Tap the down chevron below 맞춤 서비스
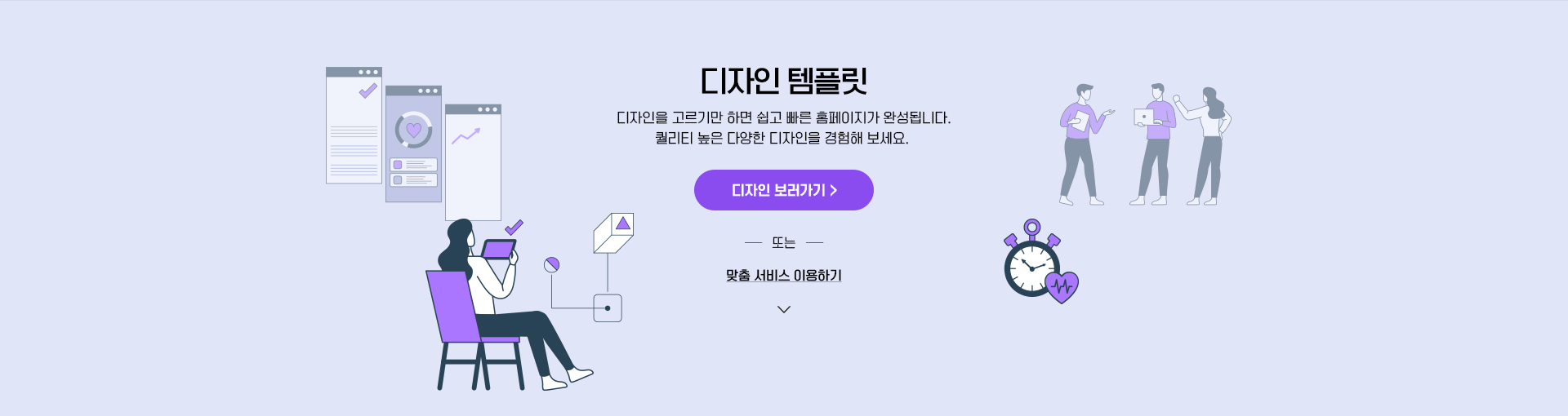 [x=784, y=309]
